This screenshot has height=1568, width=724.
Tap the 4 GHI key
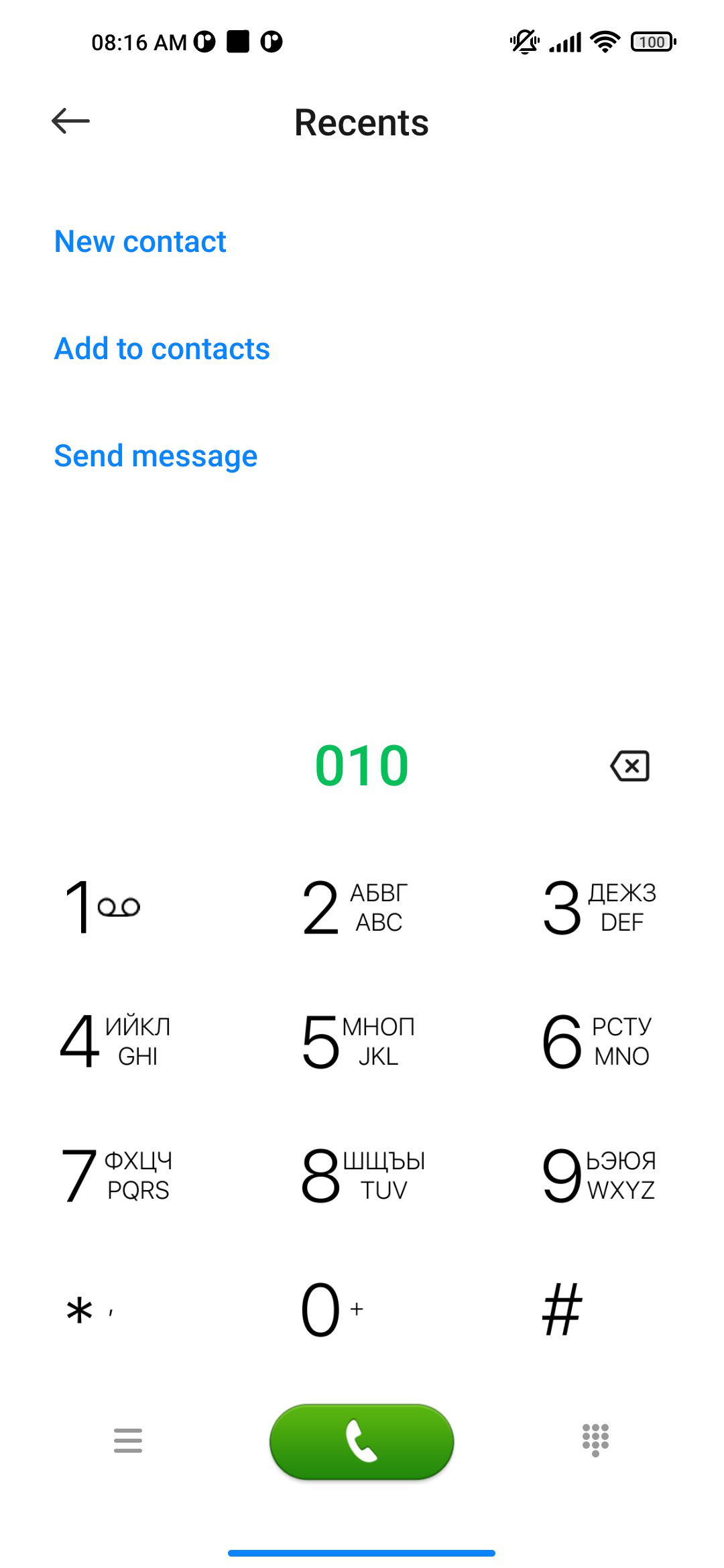tap(114, 1041)
